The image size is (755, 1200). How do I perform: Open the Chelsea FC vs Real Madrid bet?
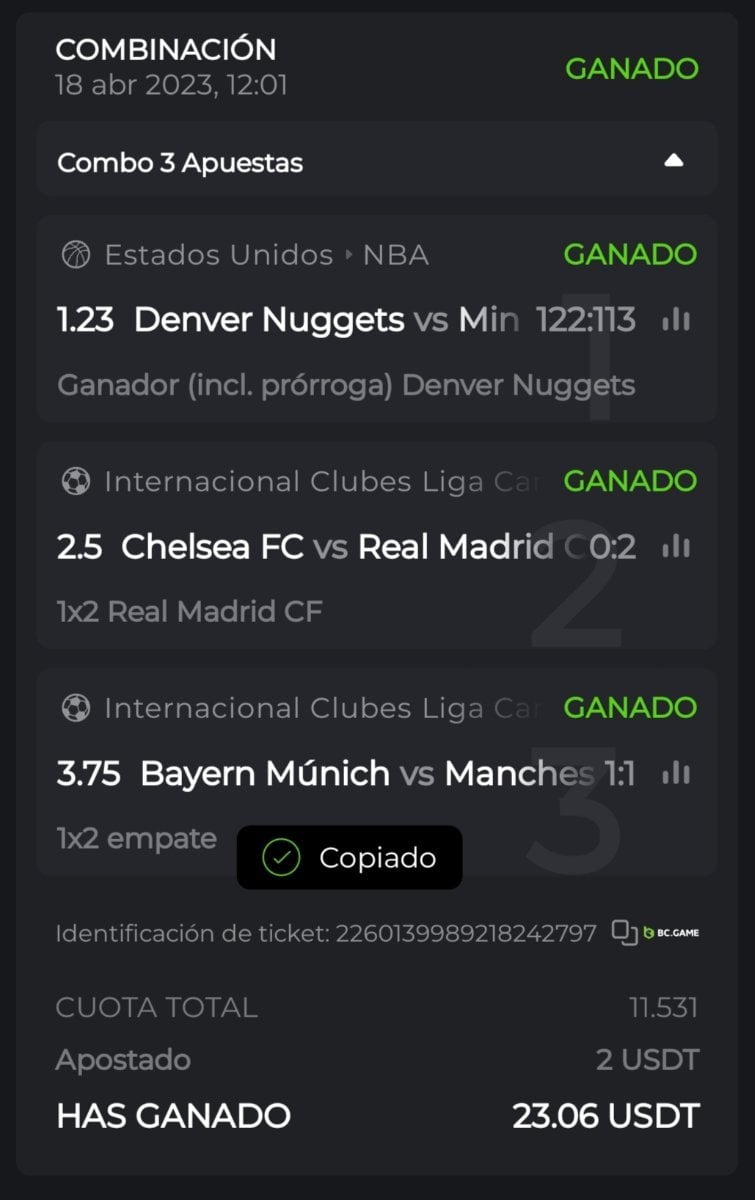300,548
